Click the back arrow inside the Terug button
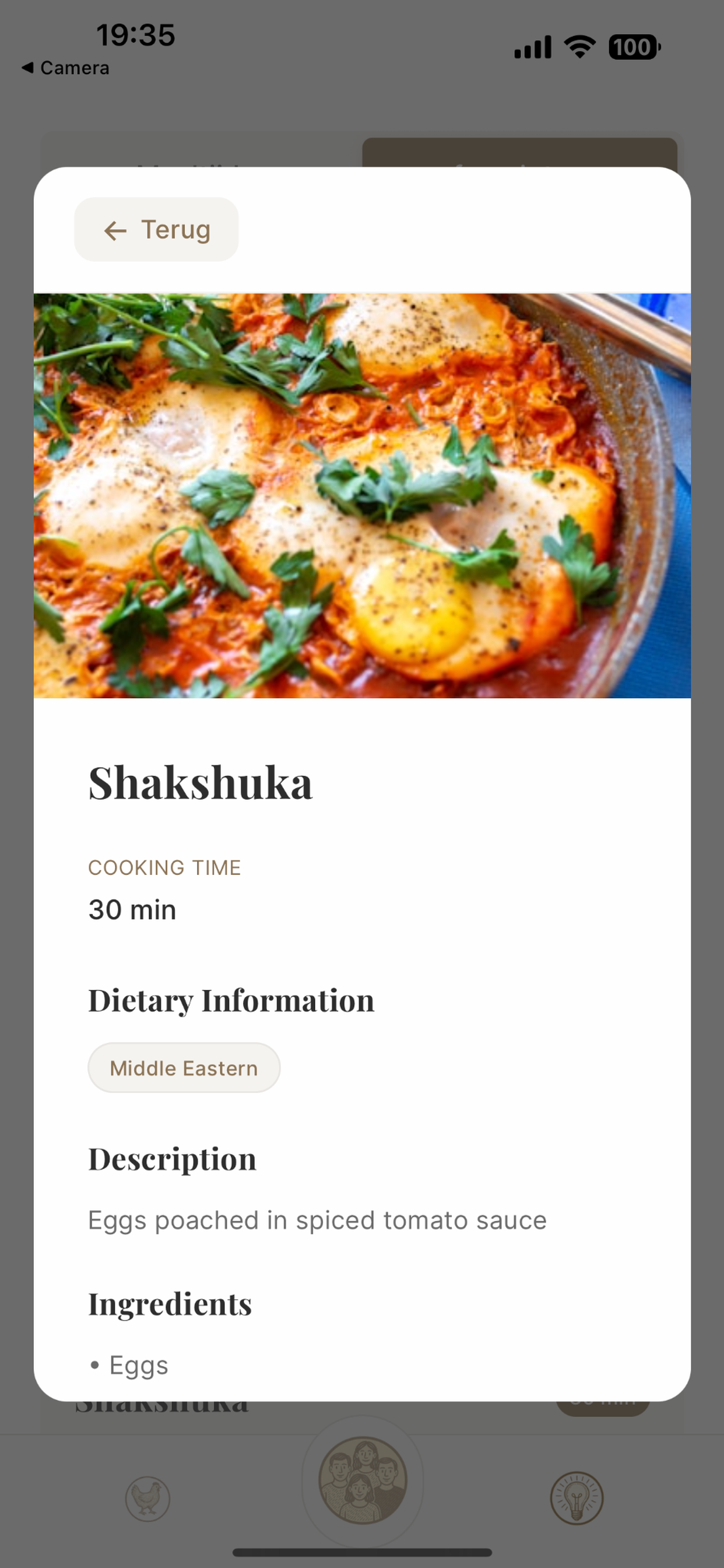Screen dimensions: 724x1568 (x=117, y=229)
